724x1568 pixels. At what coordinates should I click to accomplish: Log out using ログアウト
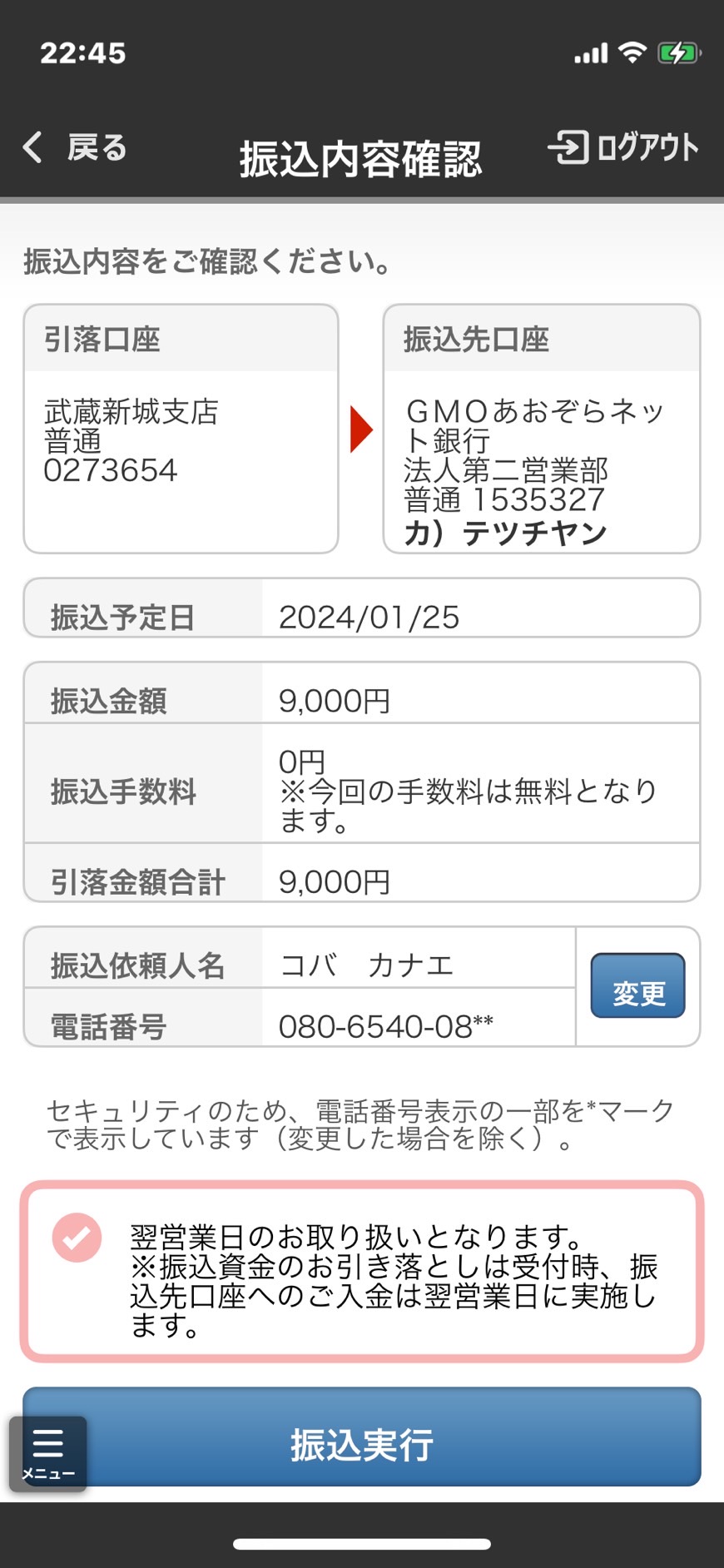(x=623, y=147)
